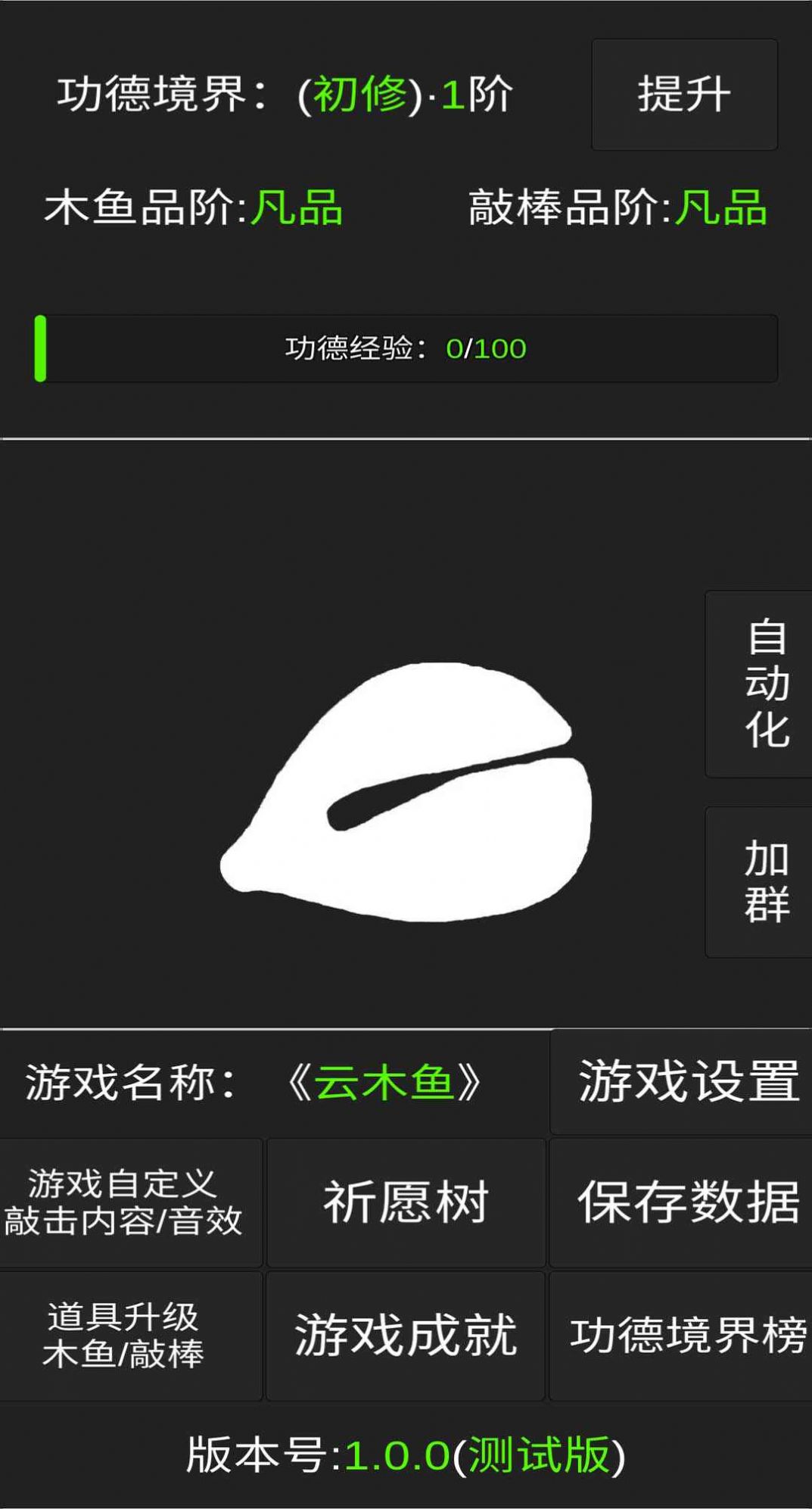
Task: Open 游戏自定义 敲击内容/音效 customization
Action: point(129,1202)
